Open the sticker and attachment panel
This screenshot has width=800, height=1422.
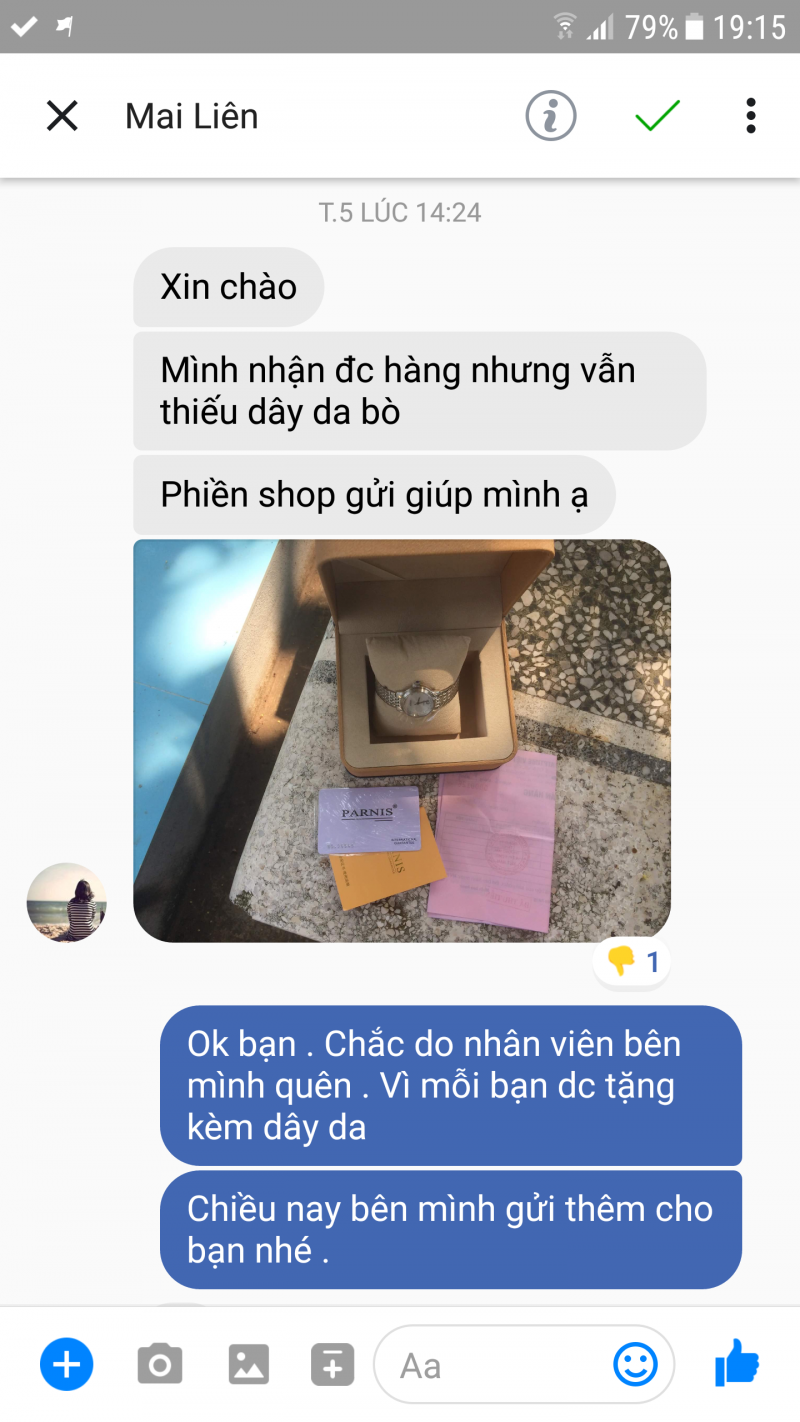click(x=332, y=1364)
